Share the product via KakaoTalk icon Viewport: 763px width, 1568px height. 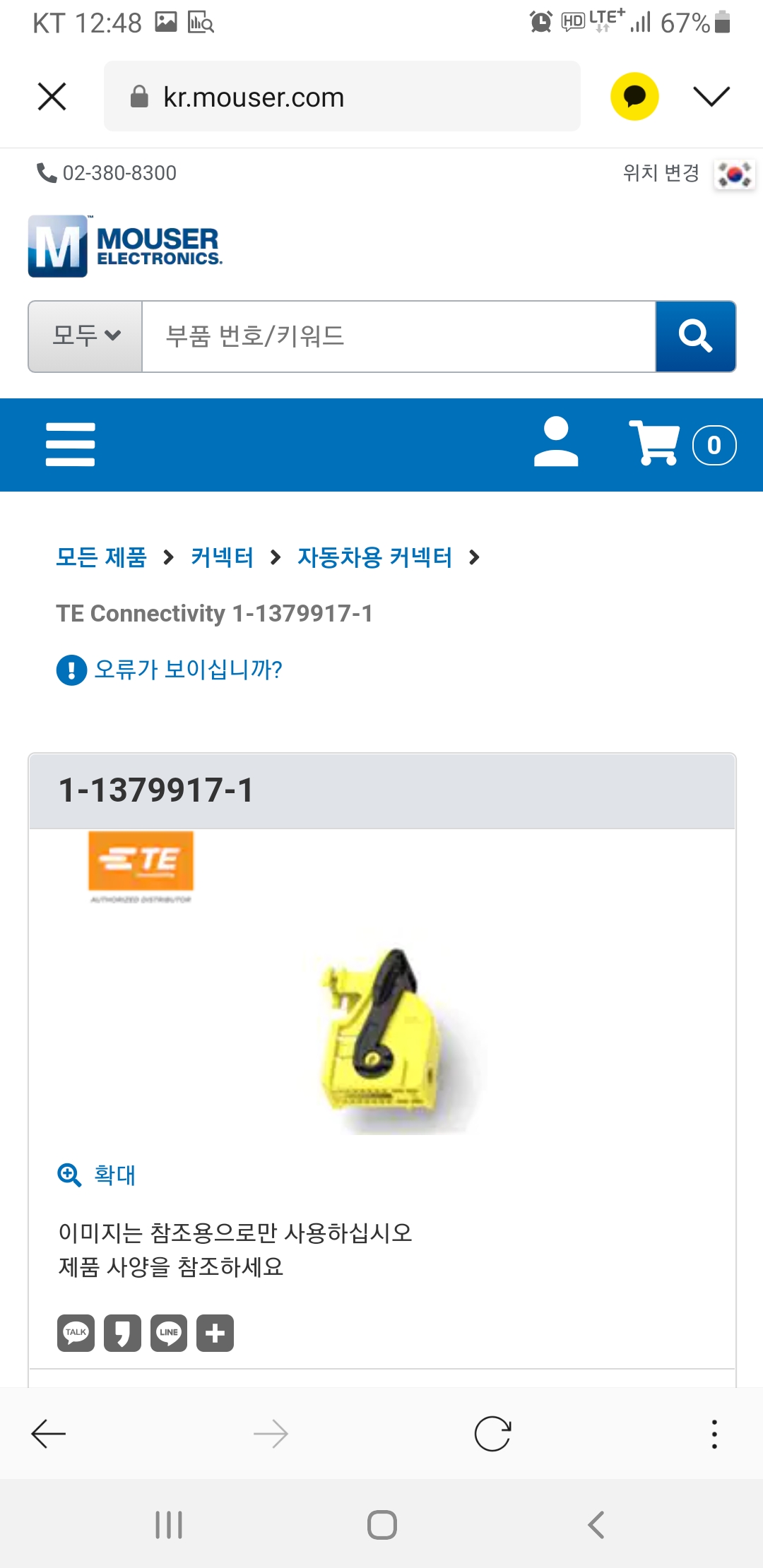pos(76,1333)
